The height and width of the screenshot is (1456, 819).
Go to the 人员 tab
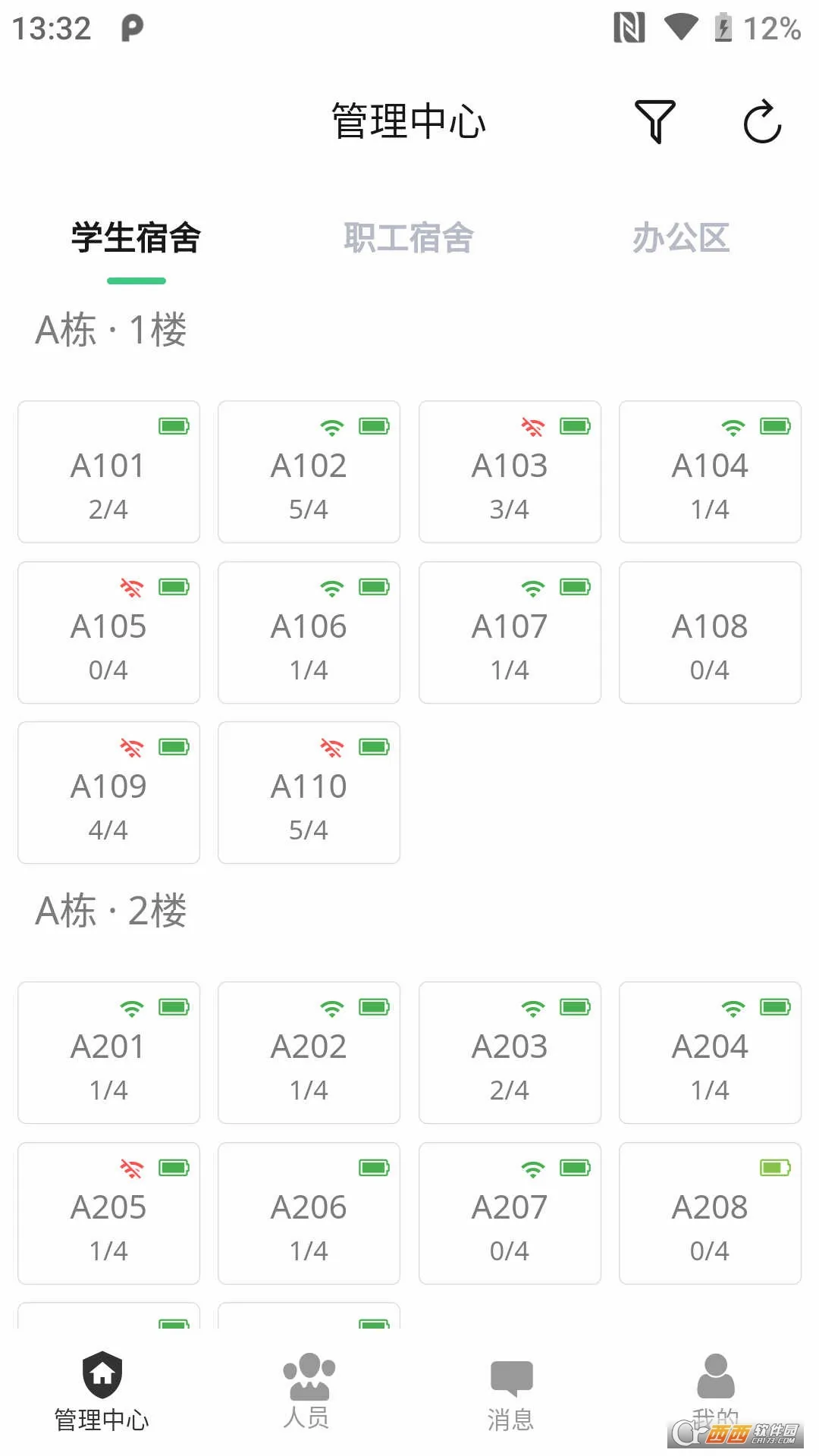tap(307, 1392)
